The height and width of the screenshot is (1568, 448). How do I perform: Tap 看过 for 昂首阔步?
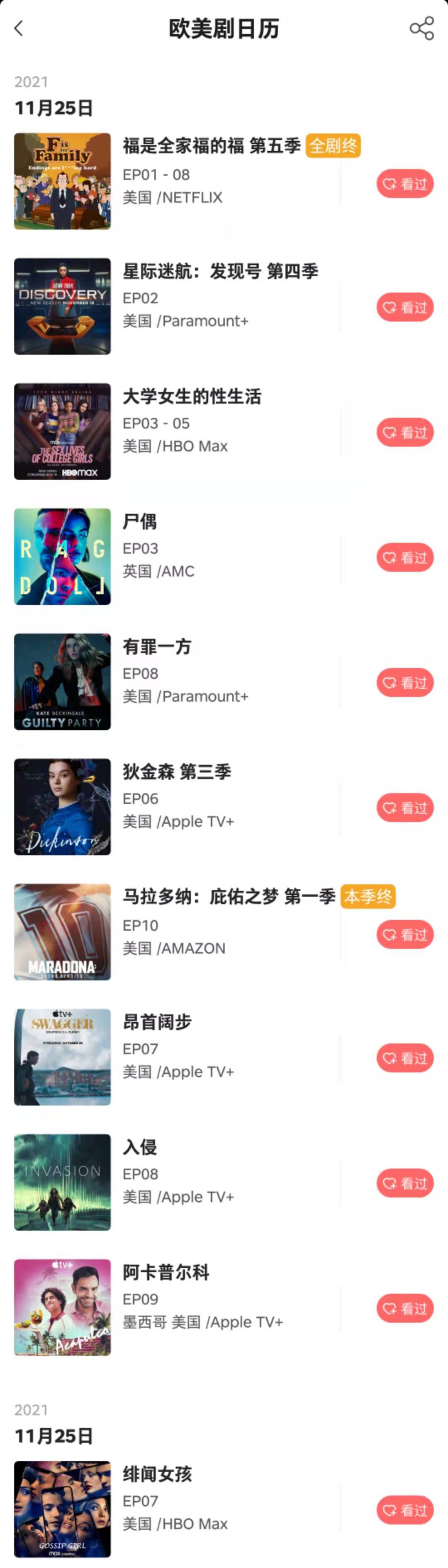tap(405, 1058)
